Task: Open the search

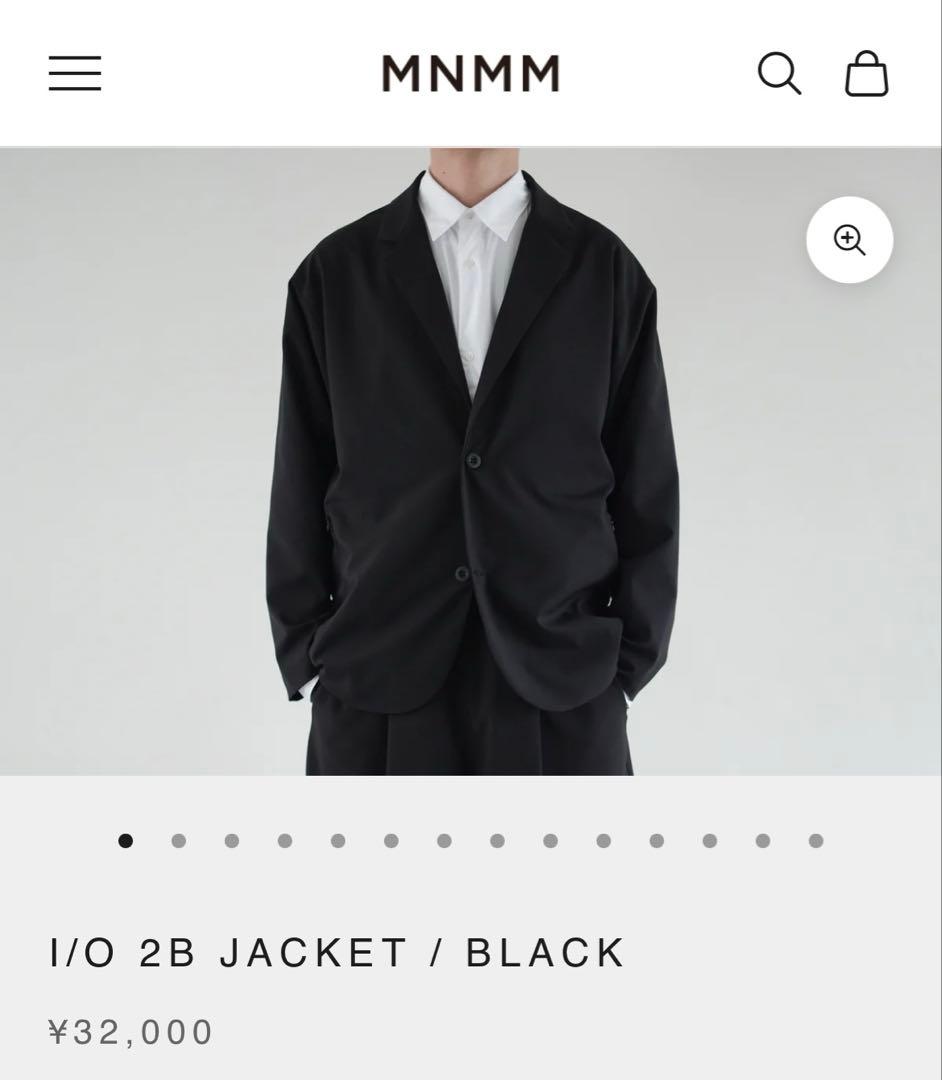Action: click(780, 73)
